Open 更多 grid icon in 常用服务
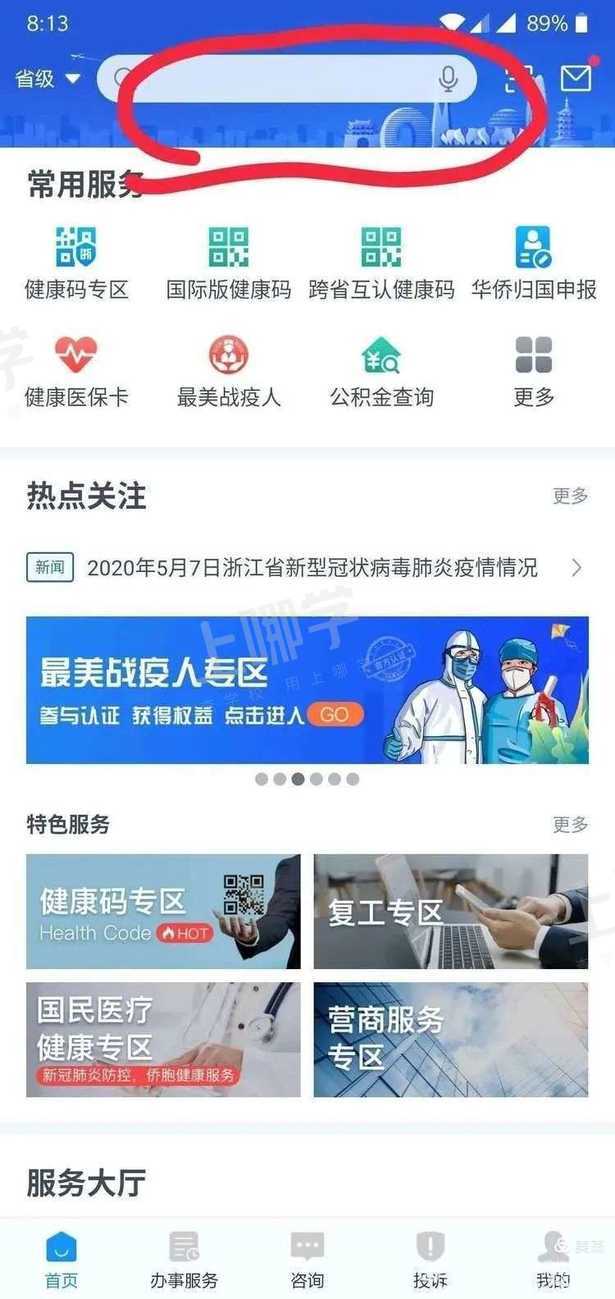Viewport: 615px width, 1299px height. (x=534, y=371)
